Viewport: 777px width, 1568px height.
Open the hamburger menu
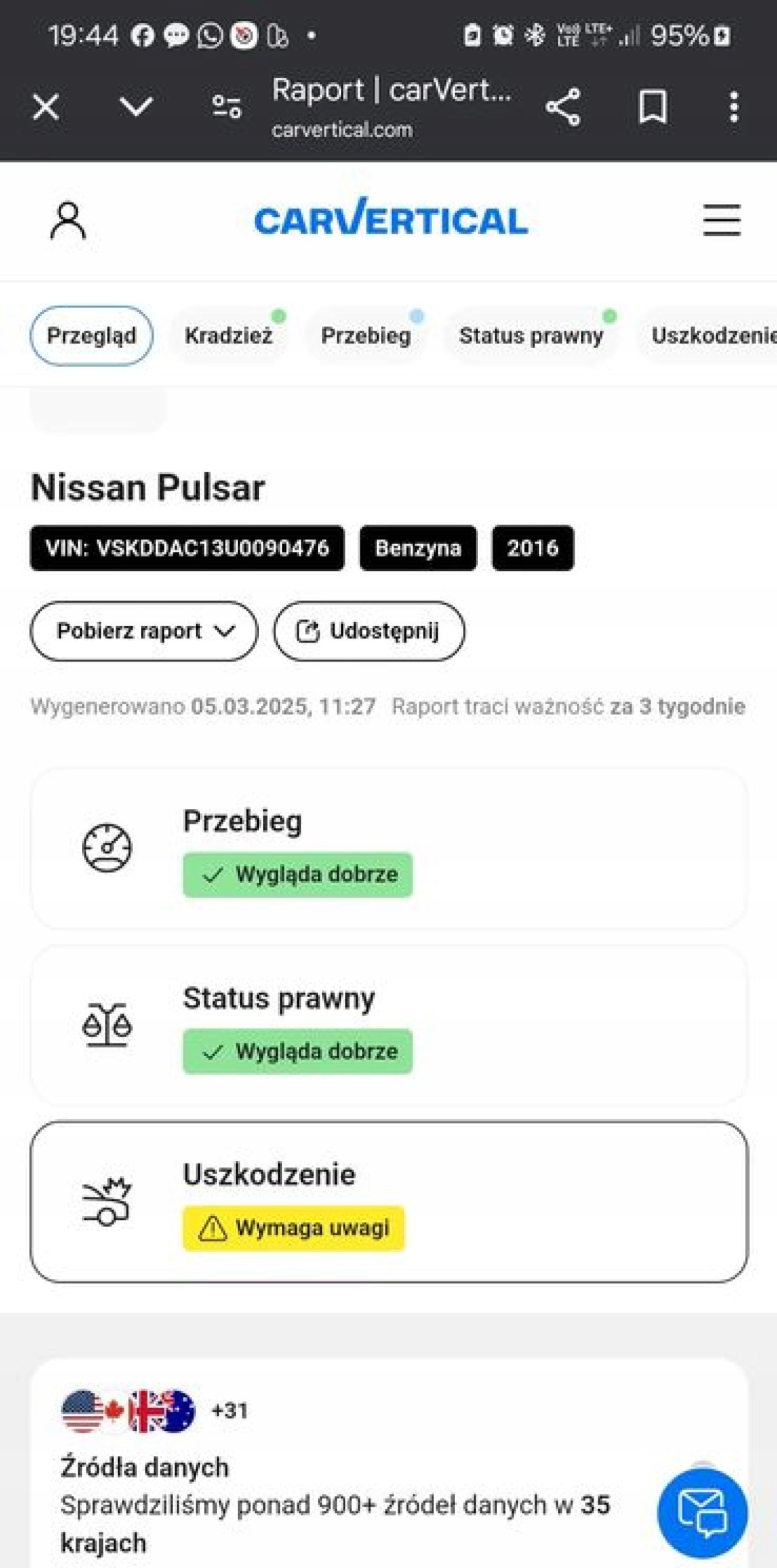[x=721, y=221]
